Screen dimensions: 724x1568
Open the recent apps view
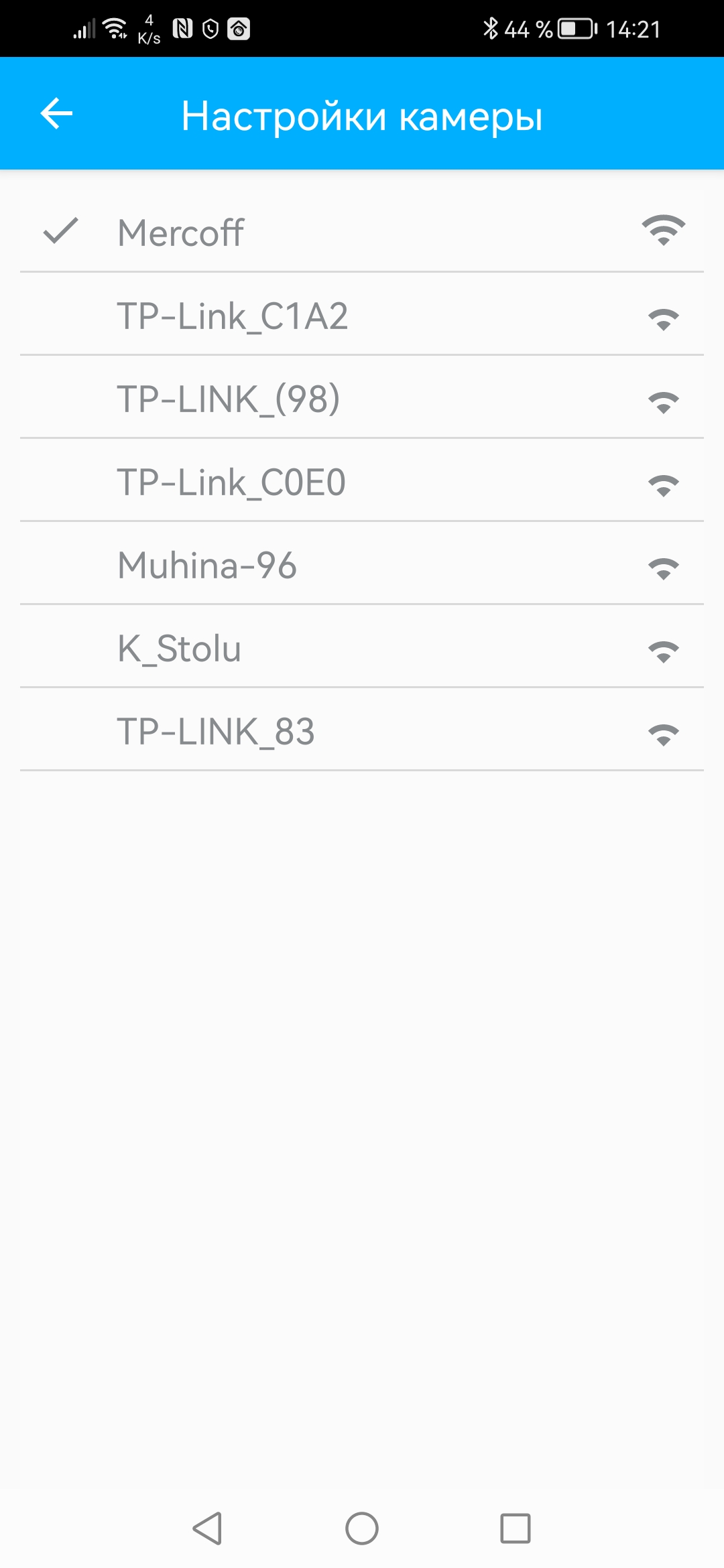click(515, 1528)
